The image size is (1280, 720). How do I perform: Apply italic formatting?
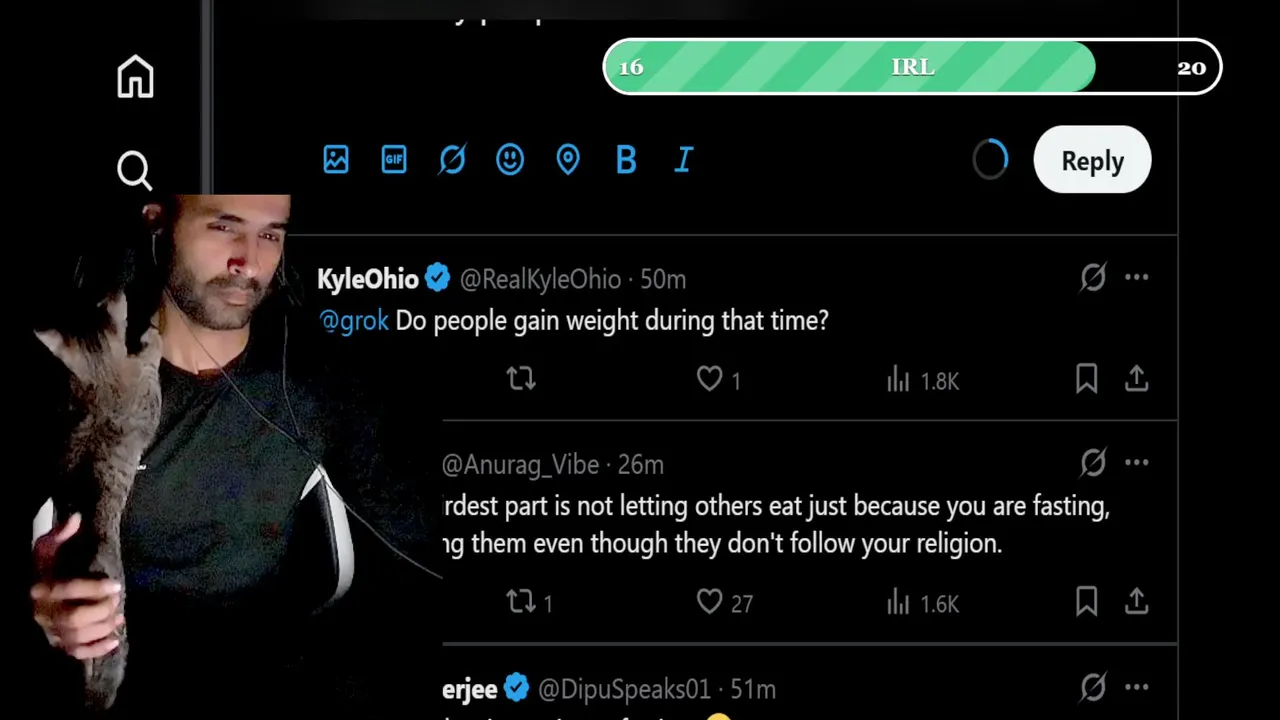pyautogui.click(x=684, y=160)
